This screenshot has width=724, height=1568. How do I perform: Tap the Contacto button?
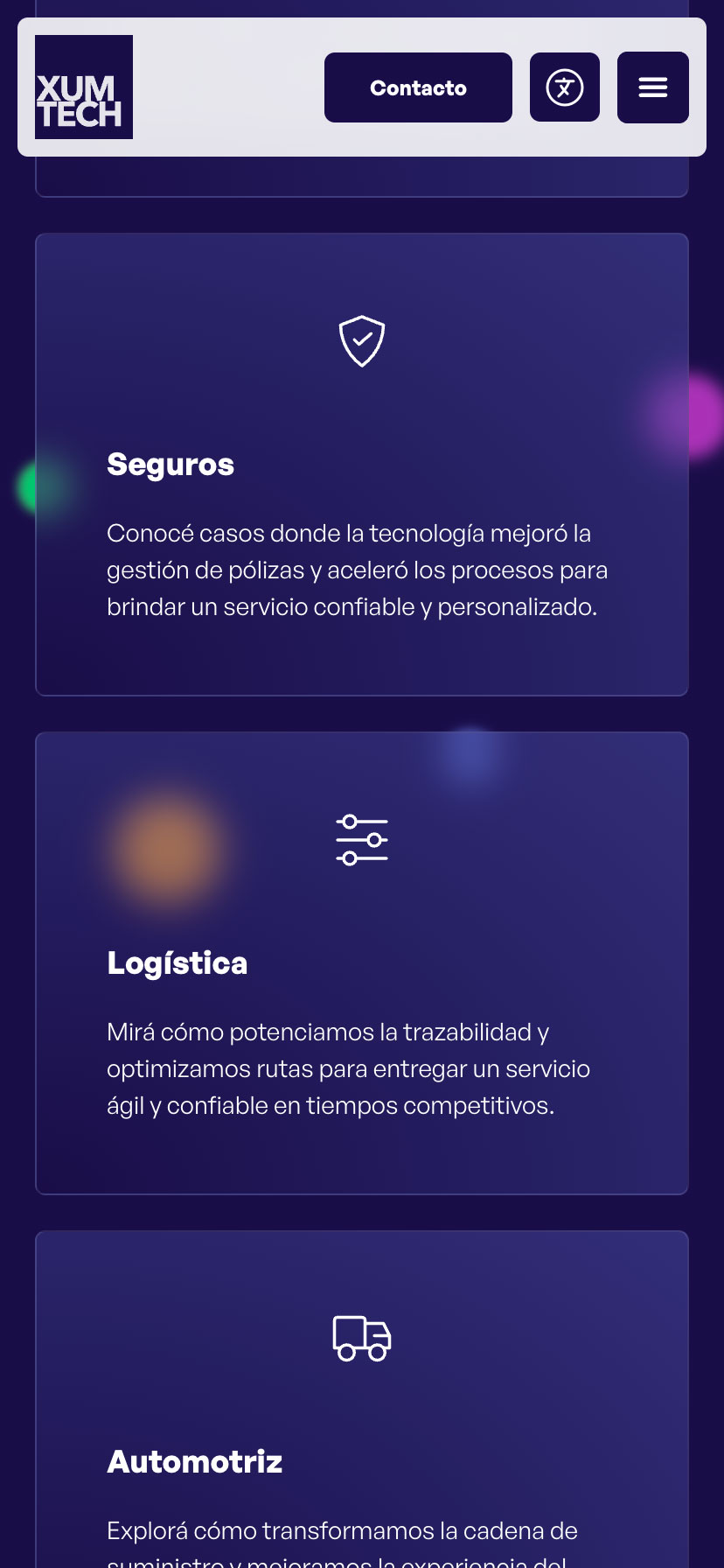click(418, 87)
